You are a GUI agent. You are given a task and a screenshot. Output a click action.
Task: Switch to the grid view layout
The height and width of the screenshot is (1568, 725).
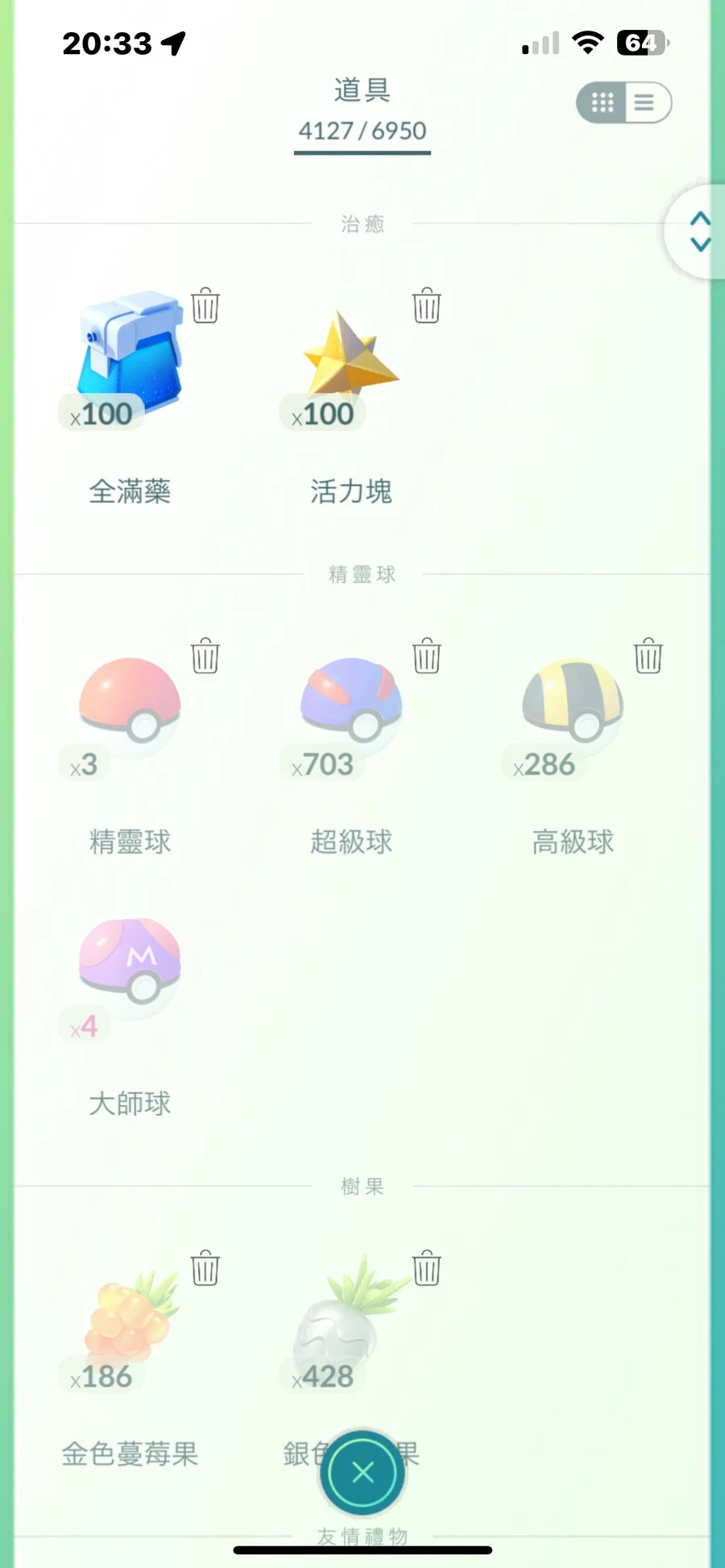pos(602,102)
